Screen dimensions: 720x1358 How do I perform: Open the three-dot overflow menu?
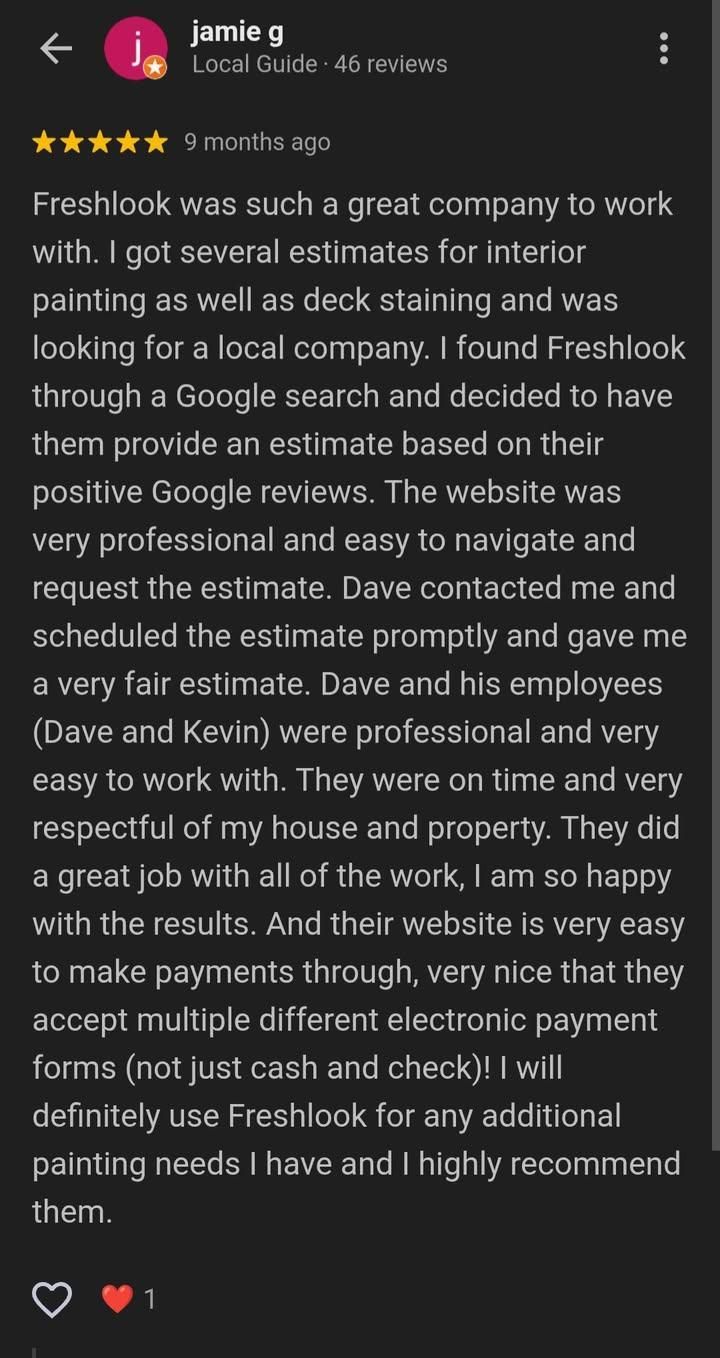coord(663,48)
